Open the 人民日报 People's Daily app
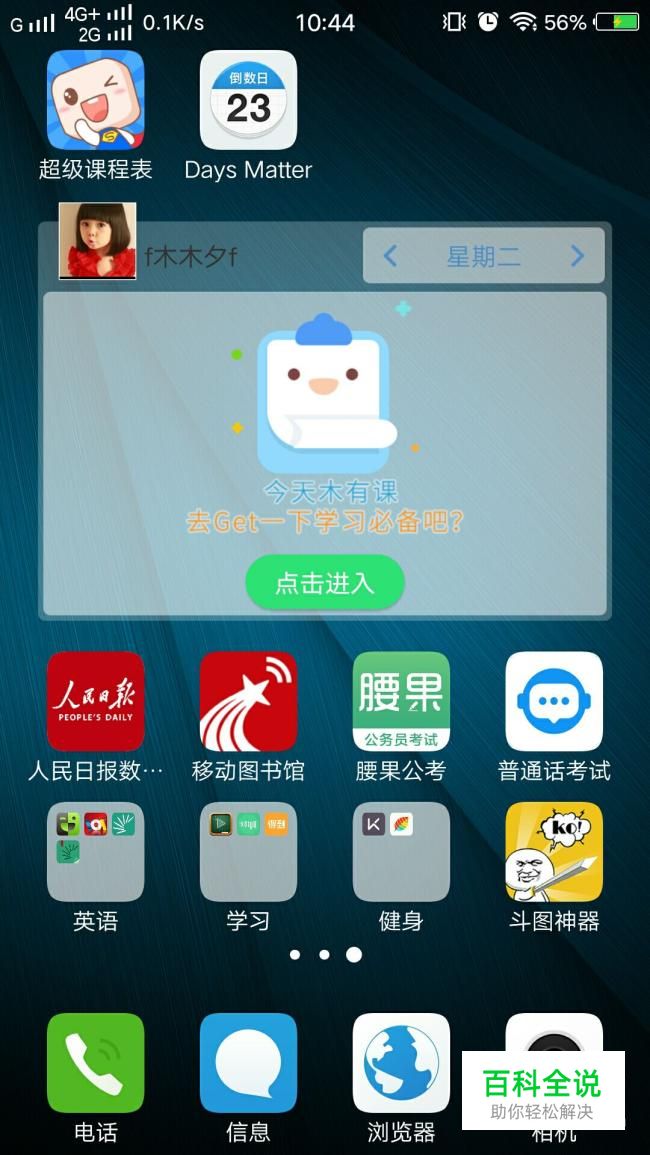The height and width of the screenshot is (1155, 650). pyautogui.click(x=96, y=701)
